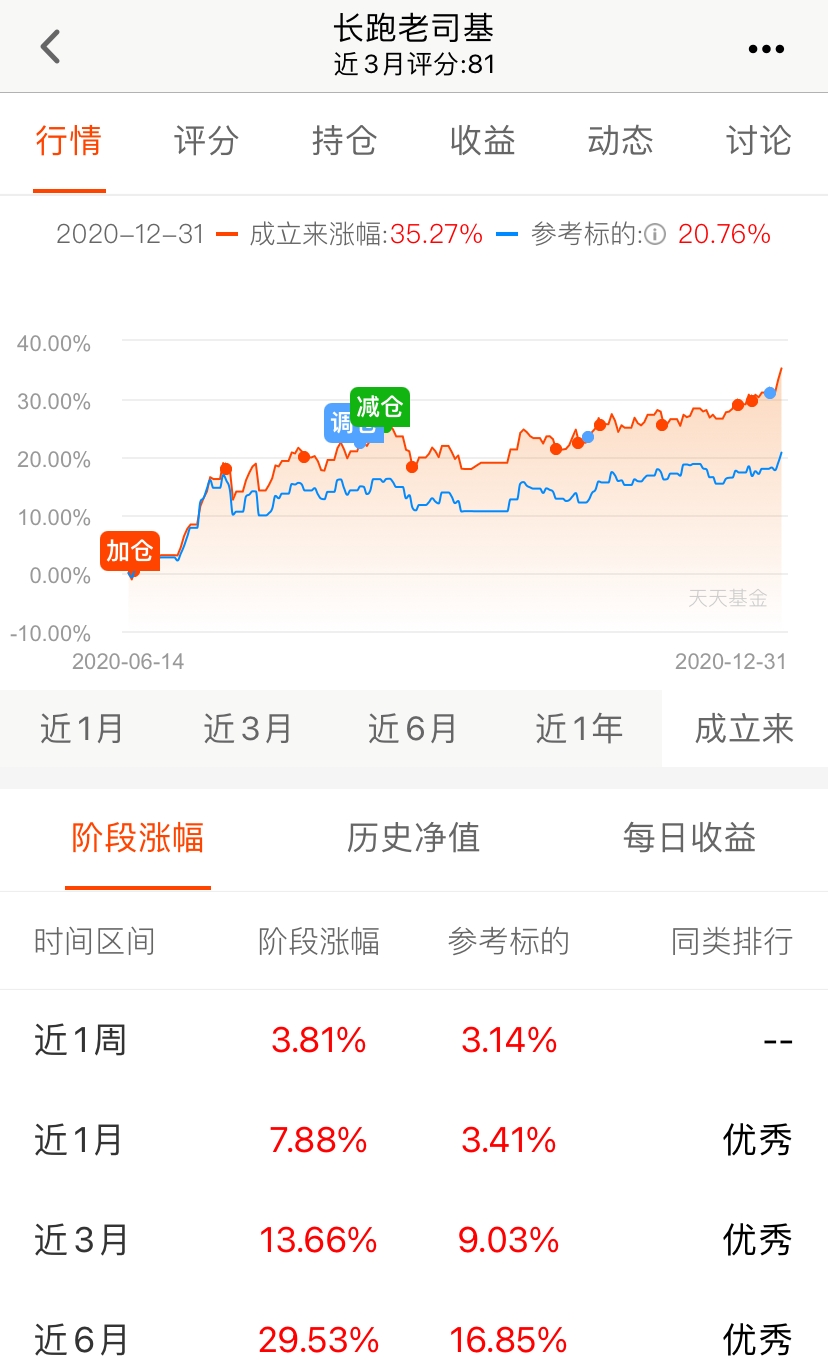Image resolution: width=828 pixels, height=1372 pixels.
Task: Open the ellipsis more options menu
Action: [765, 46]
